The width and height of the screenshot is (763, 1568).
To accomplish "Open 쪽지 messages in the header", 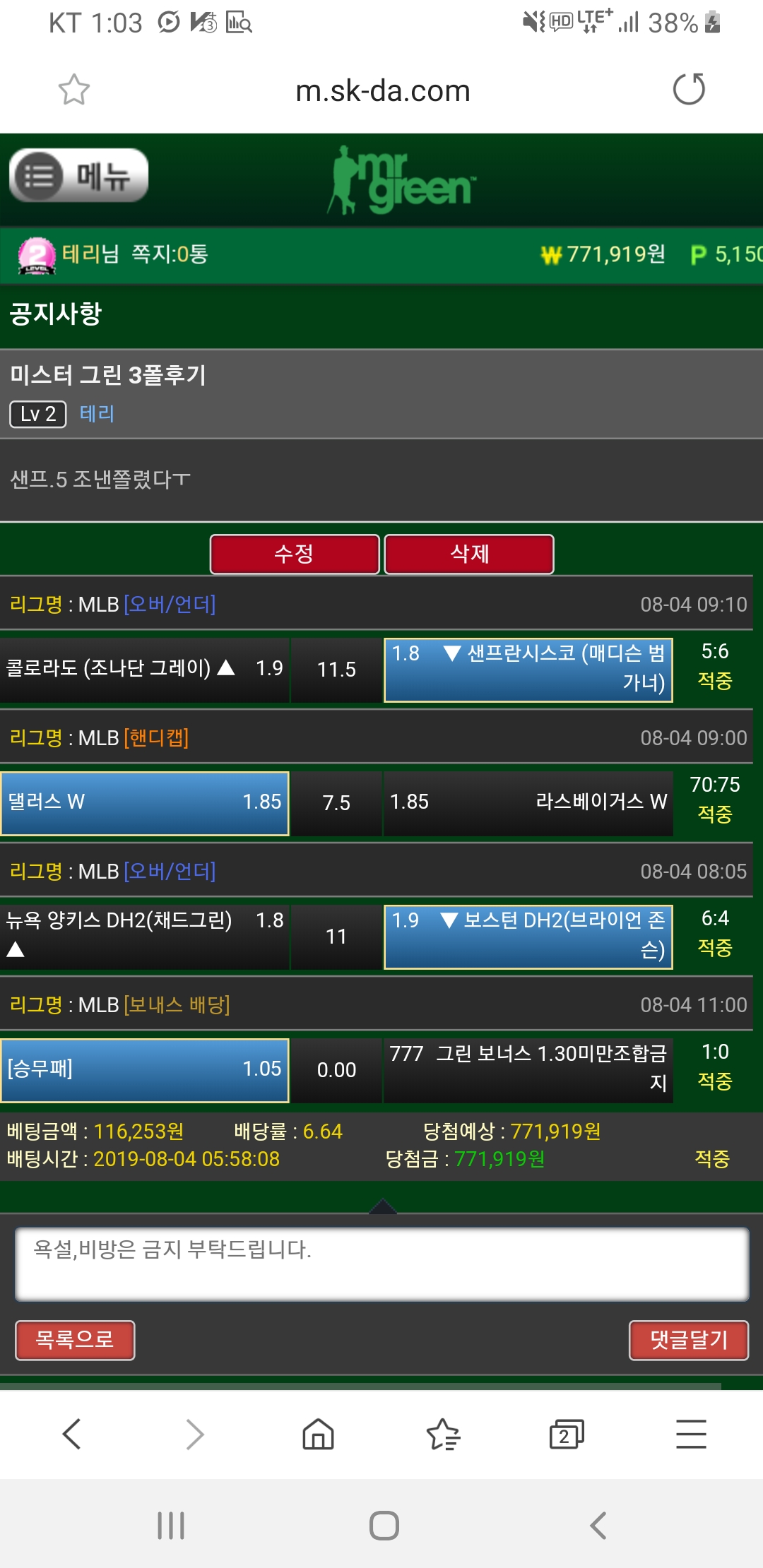I will click(170, 254).
